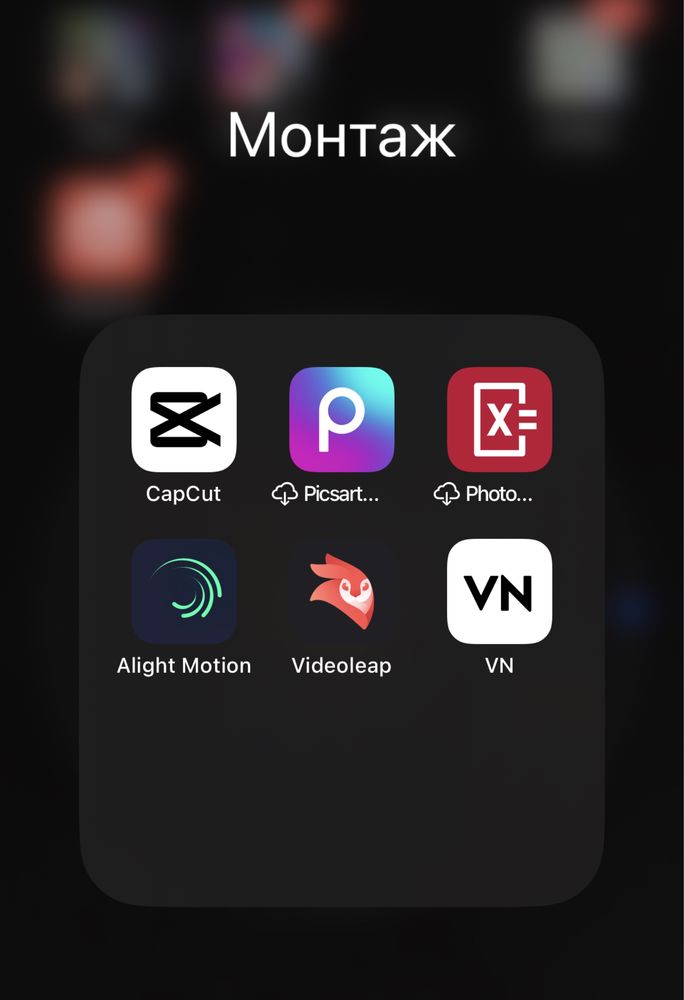Open the CapCut app

184,419
